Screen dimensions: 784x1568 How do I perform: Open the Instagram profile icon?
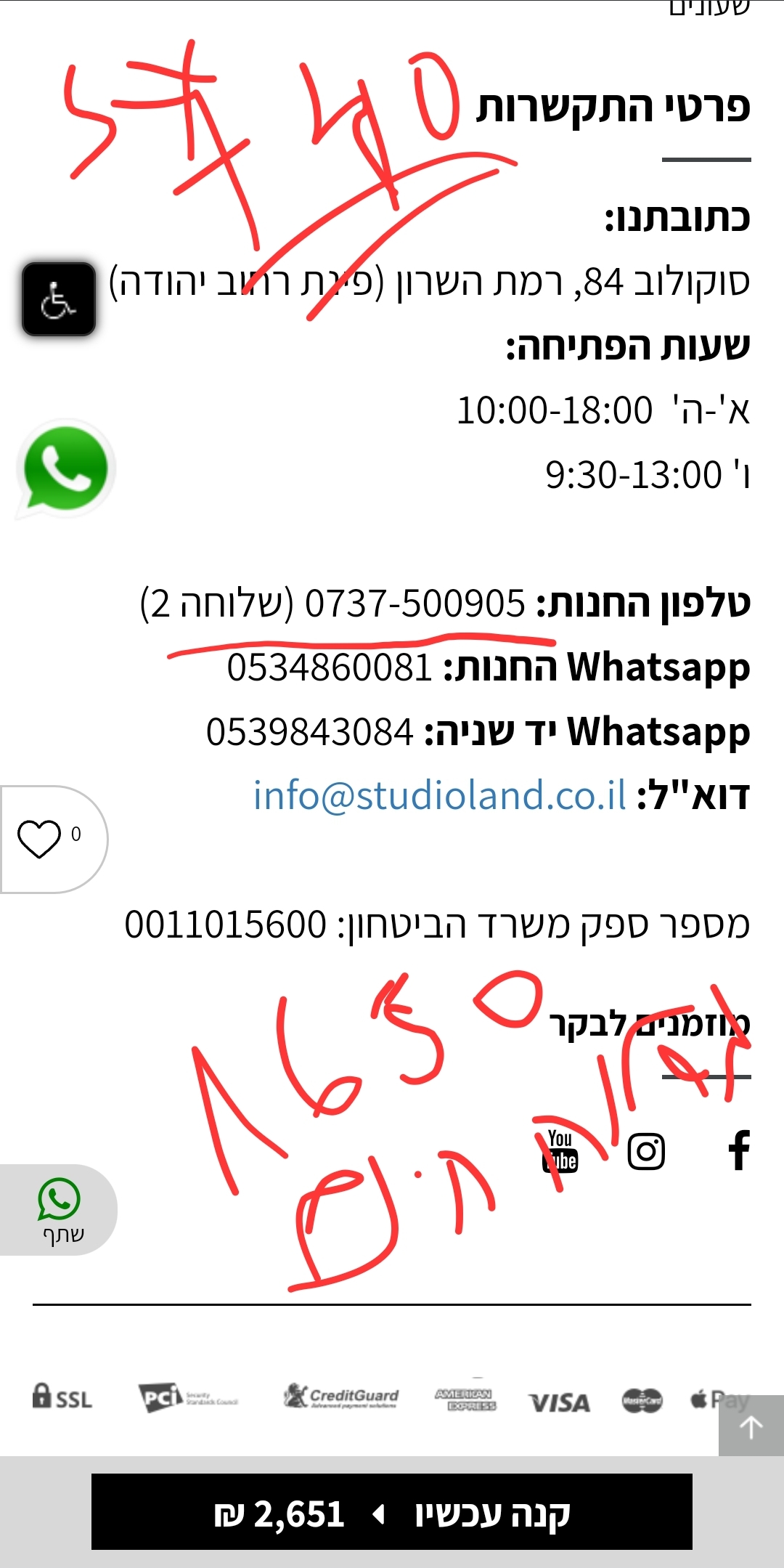[x=646, y=1151]
